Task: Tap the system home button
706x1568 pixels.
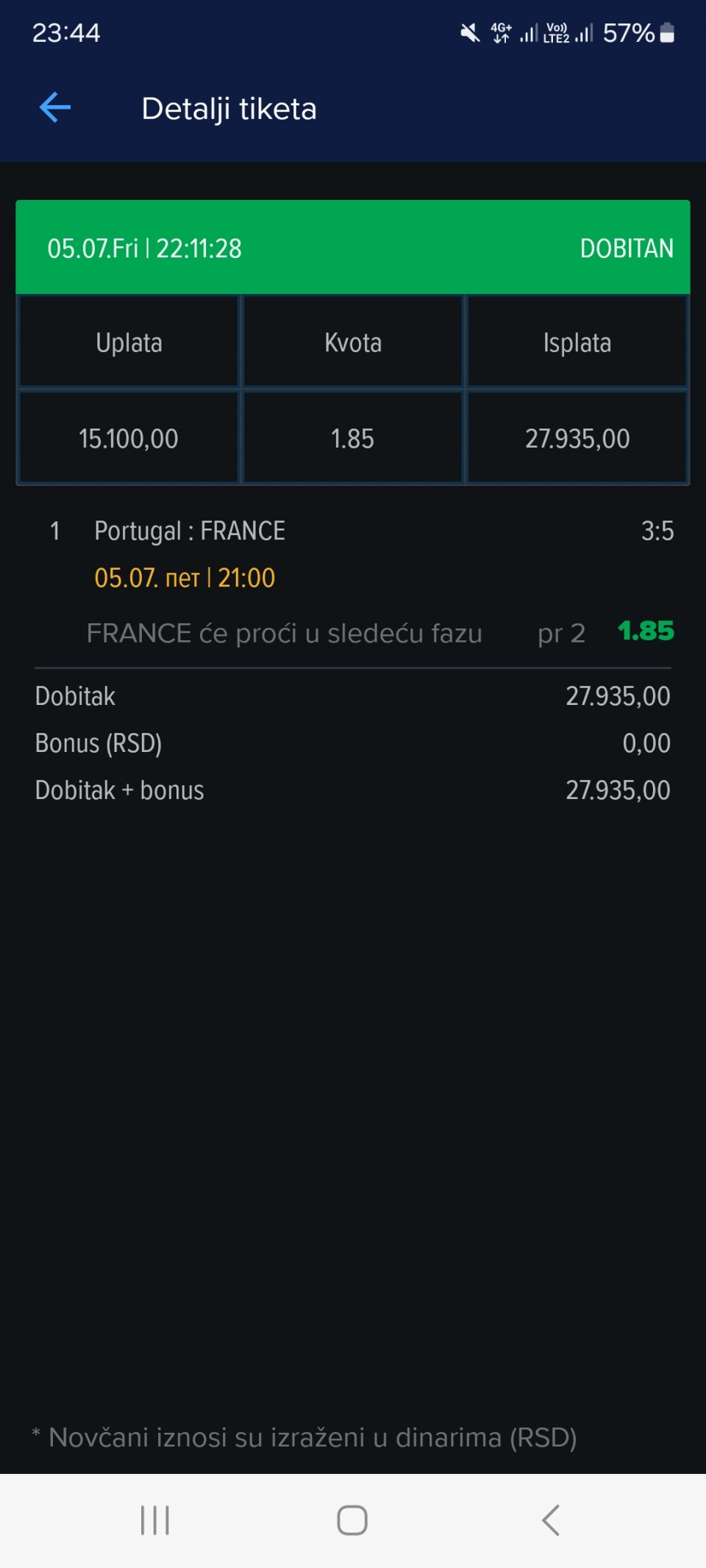Action: pyautogui.click(x=352, y=1519)
